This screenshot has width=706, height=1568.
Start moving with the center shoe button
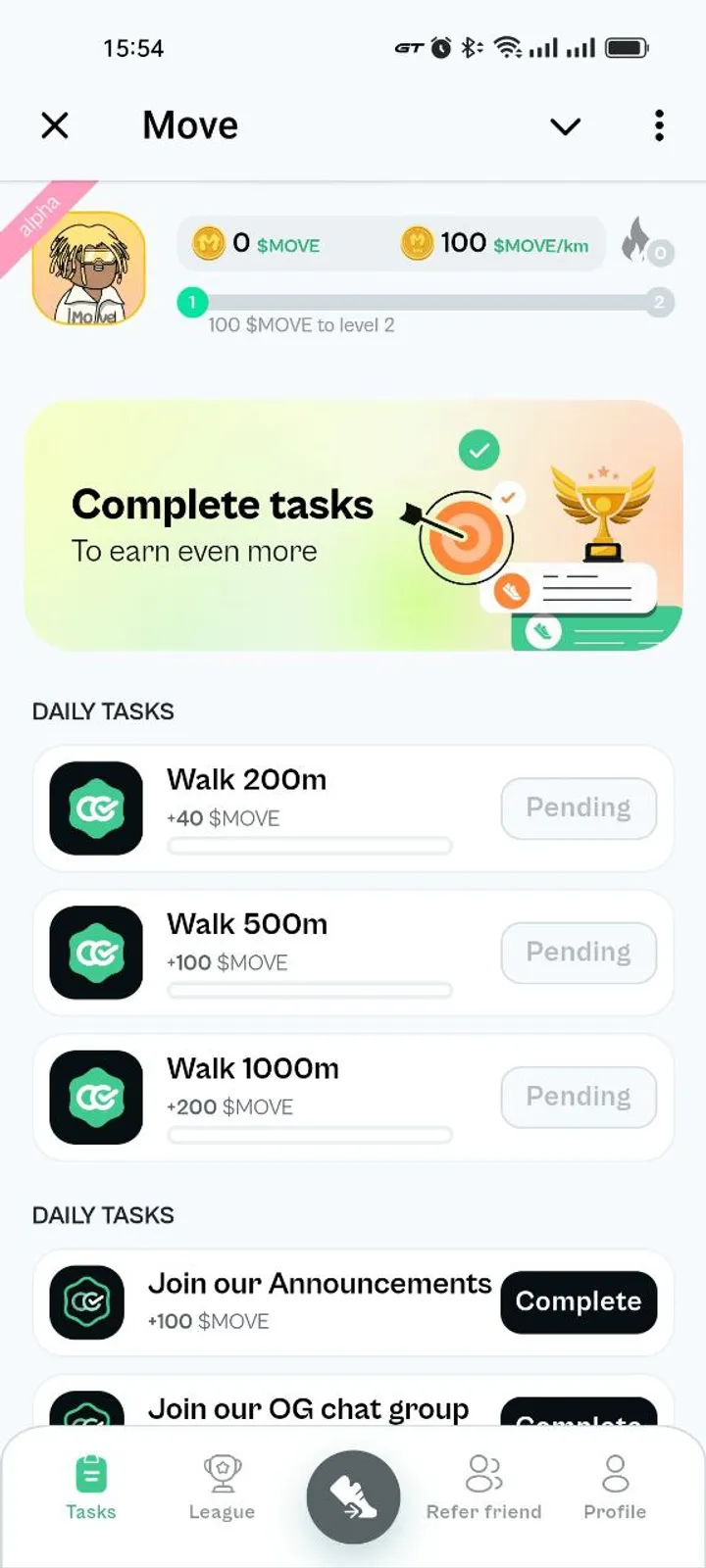(353, 1496)
